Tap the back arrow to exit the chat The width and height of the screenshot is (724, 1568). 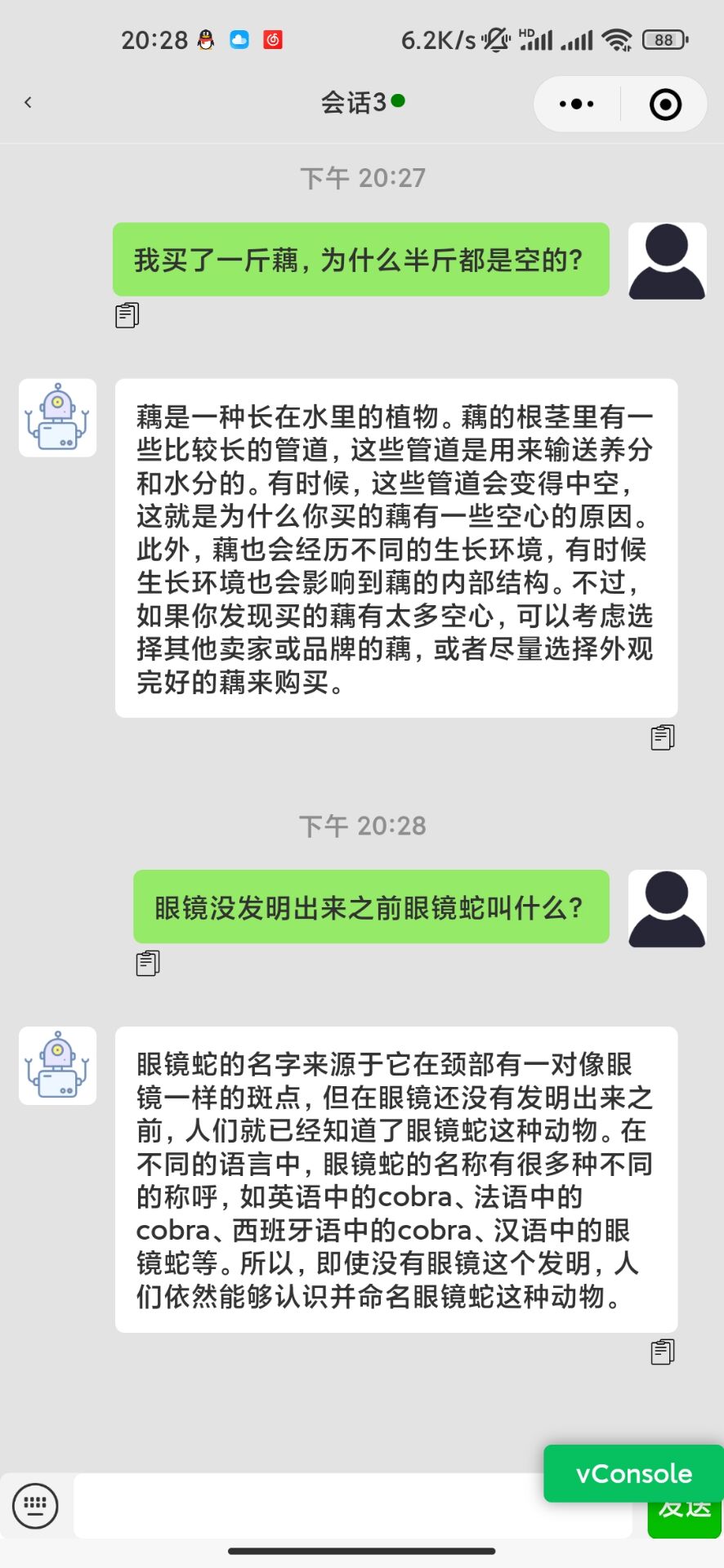pyautogui.click(x=29, y=101)
